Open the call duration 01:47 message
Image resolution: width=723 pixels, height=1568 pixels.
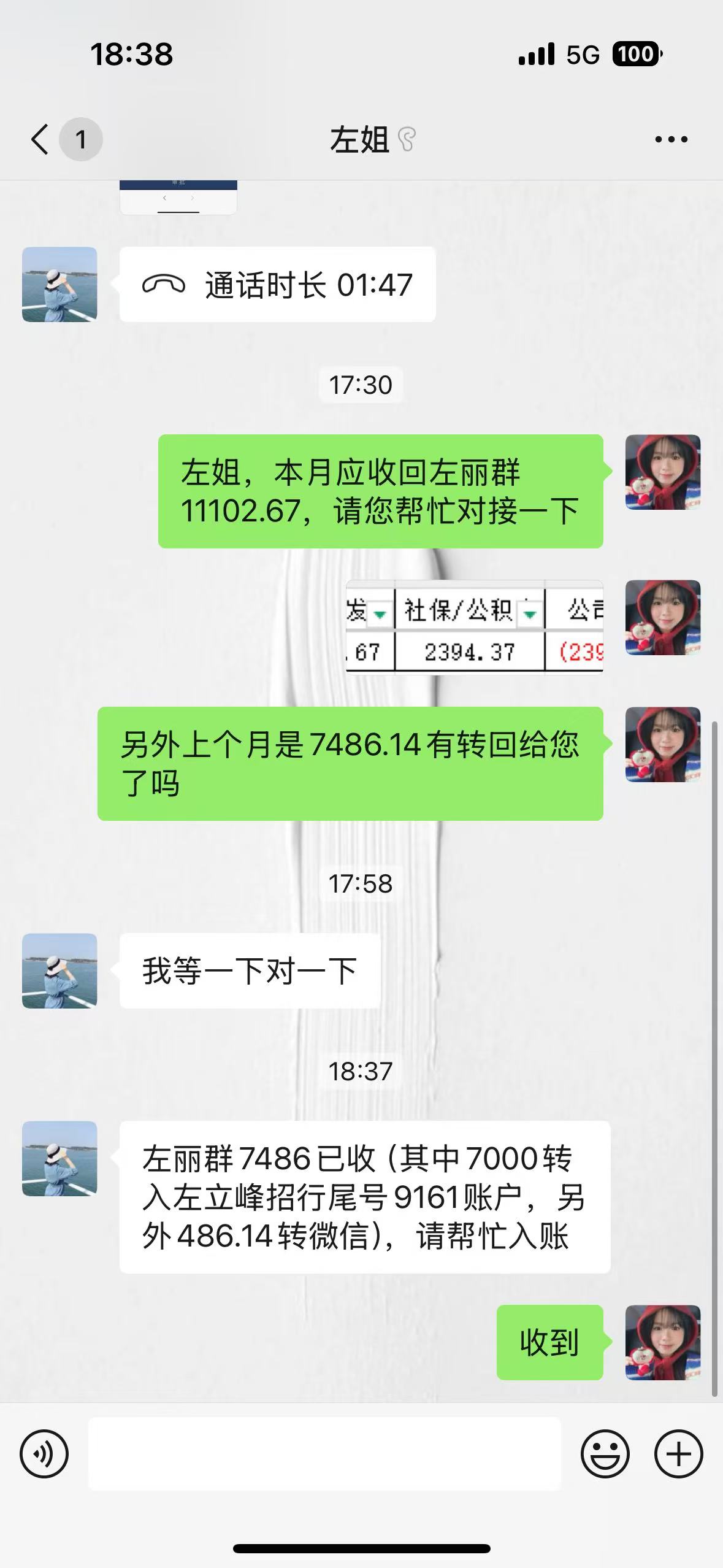pyautogui.click(x=277, y=285)
